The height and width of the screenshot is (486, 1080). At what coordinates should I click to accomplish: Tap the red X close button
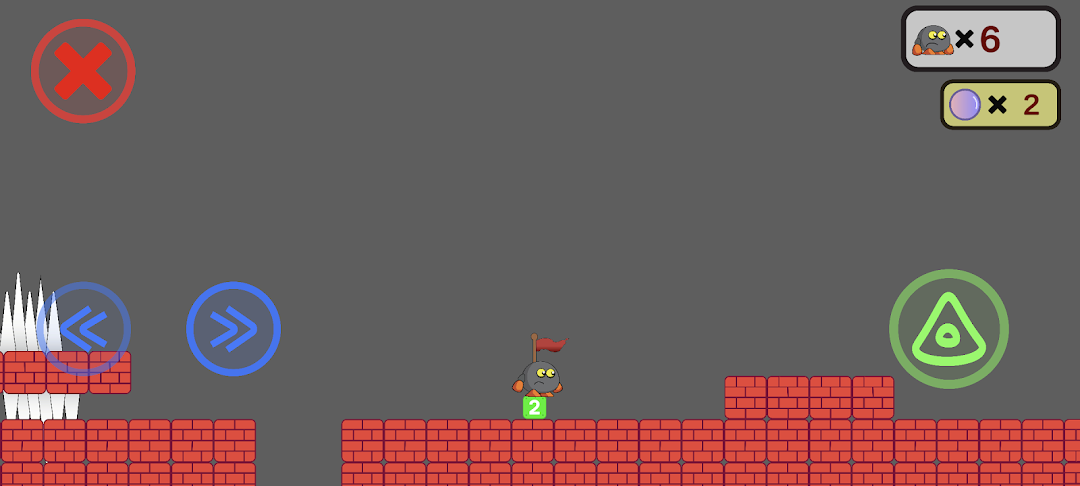pos(83,71)
